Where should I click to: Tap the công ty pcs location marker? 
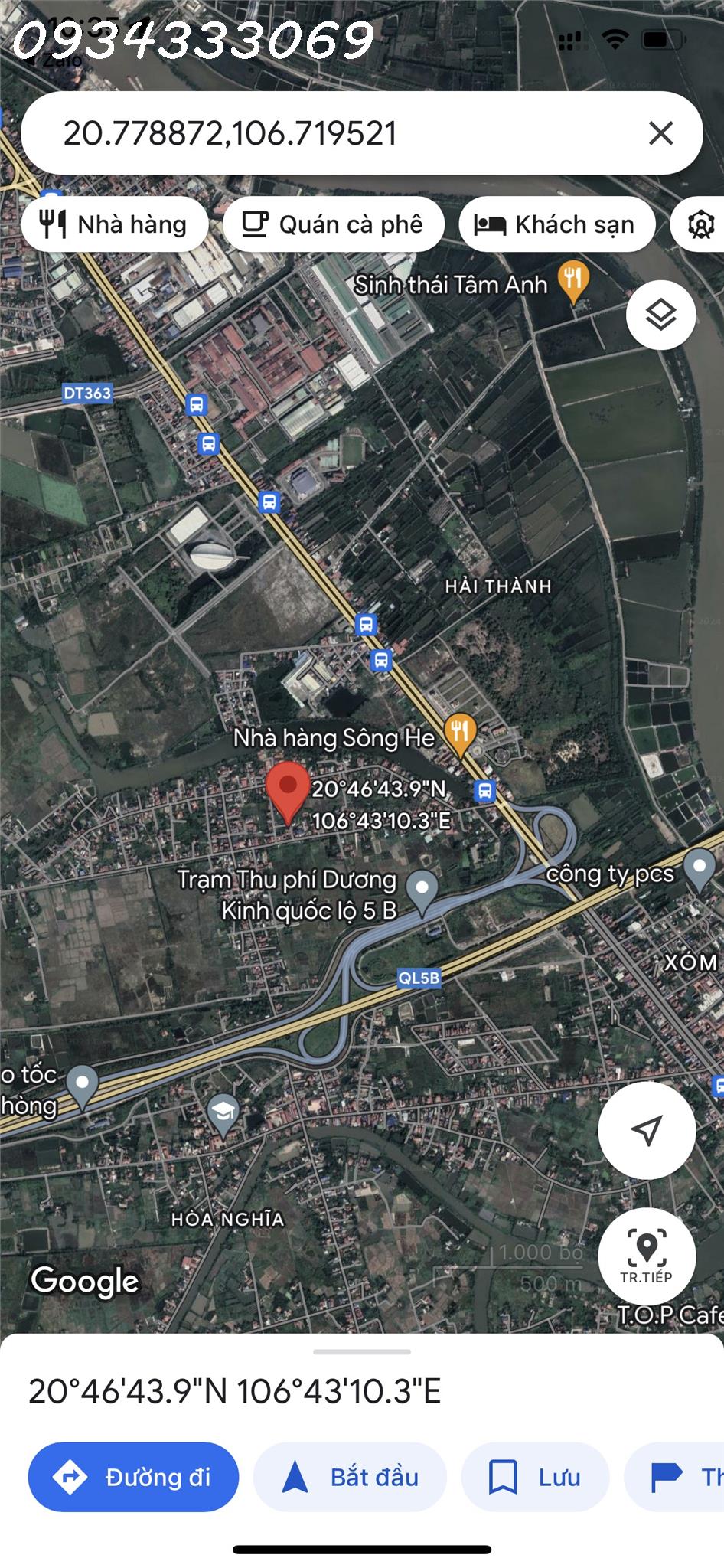coord(697,867)
